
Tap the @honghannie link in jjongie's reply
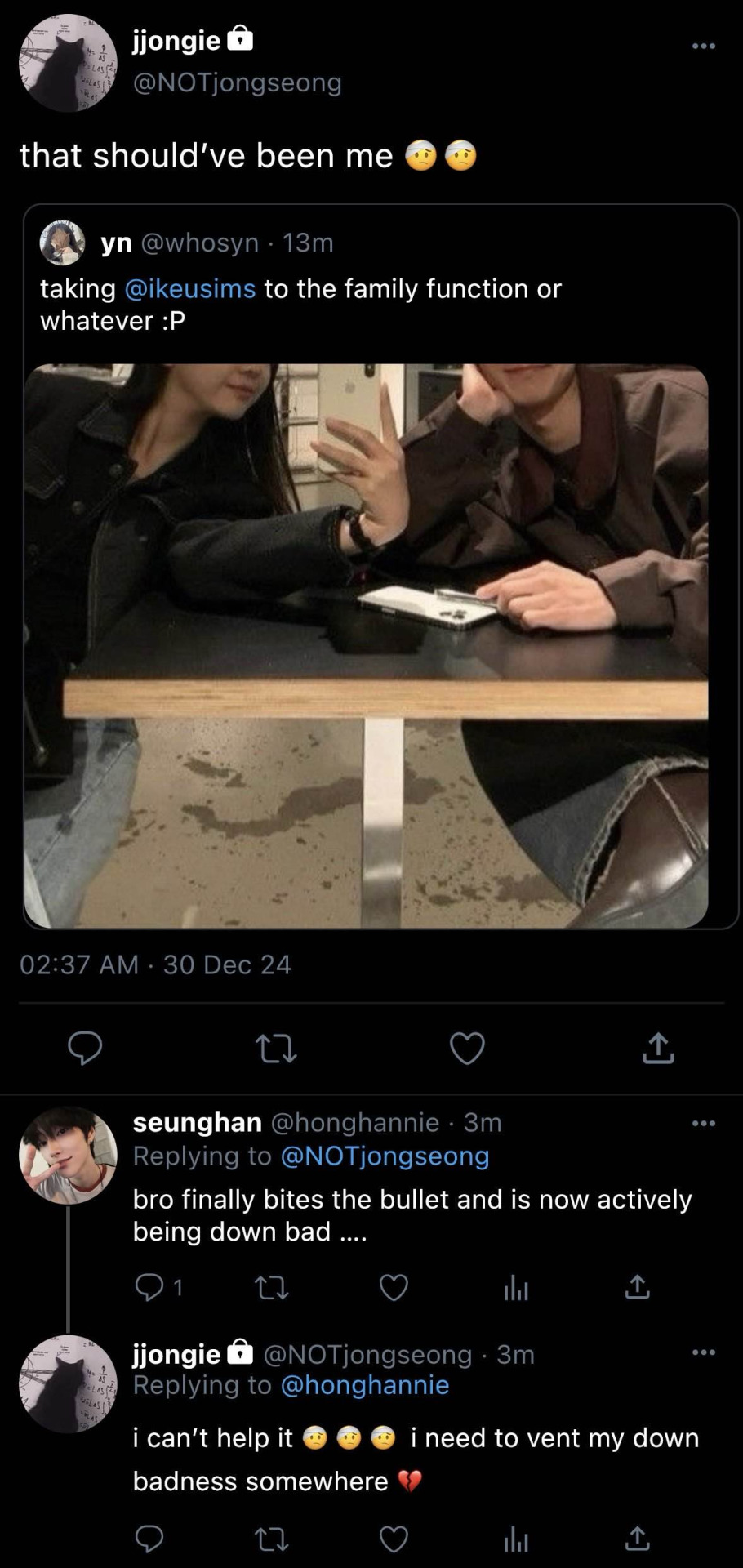click(x=365, y=1384)
